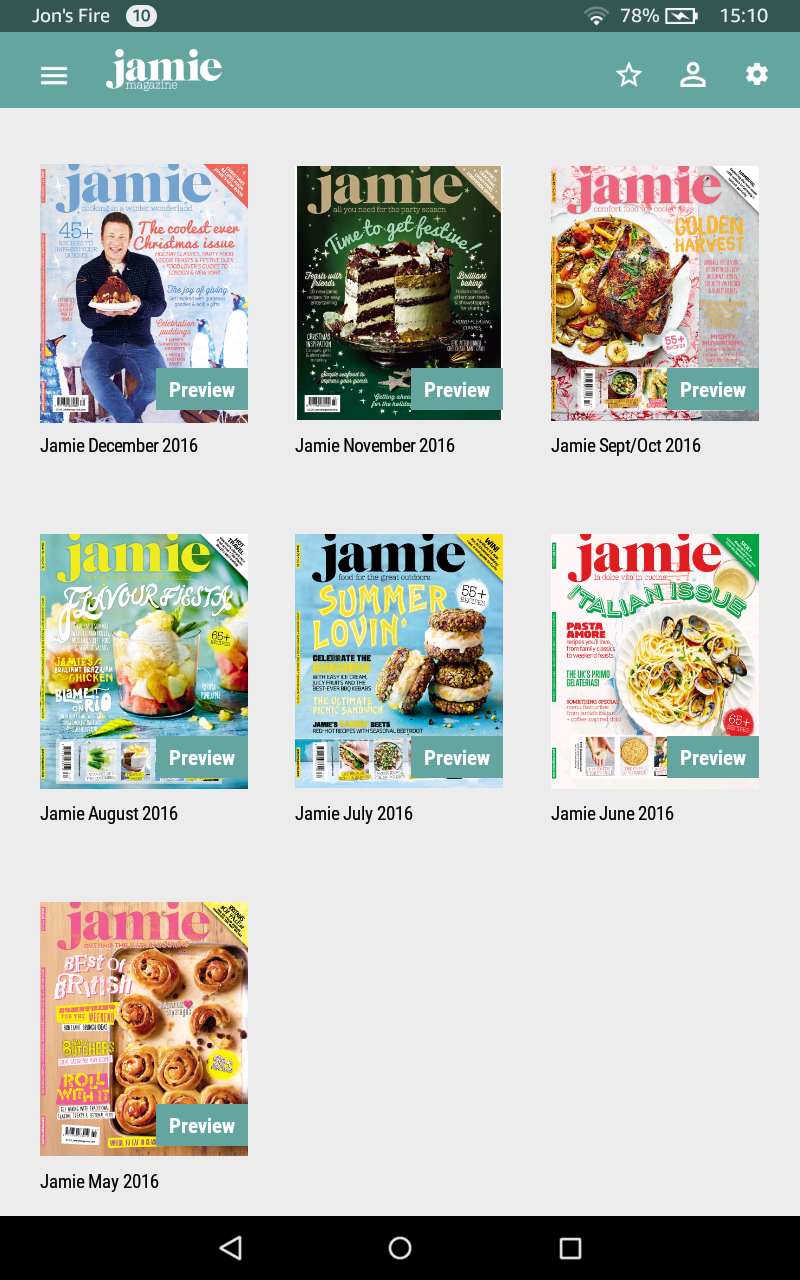This screenshot has height=1280, width=800.
Task: Open the app settings gear
Action: coord(757,74)
